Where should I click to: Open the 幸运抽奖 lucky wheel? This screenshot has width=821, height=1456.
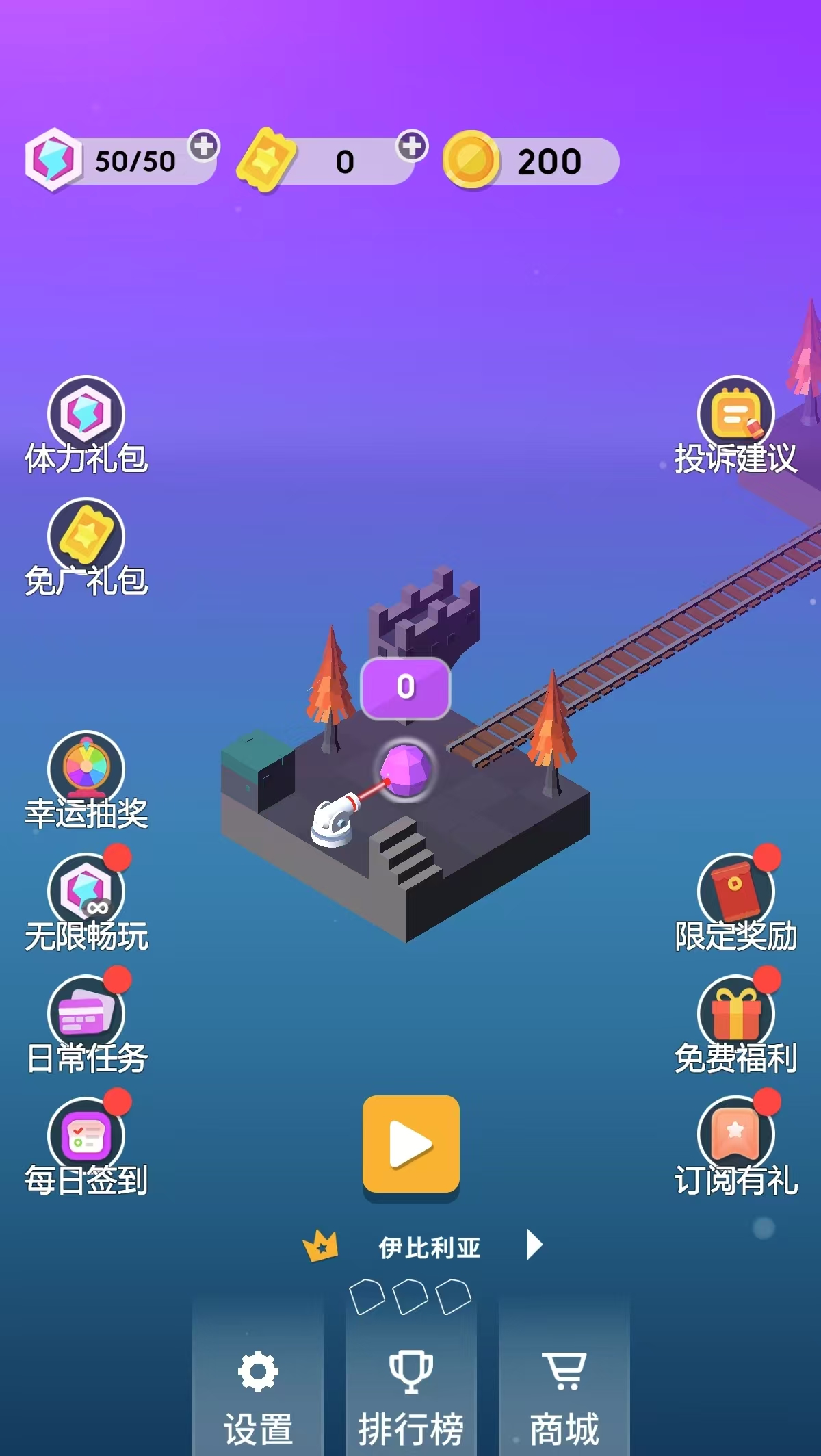click(86, 779)
